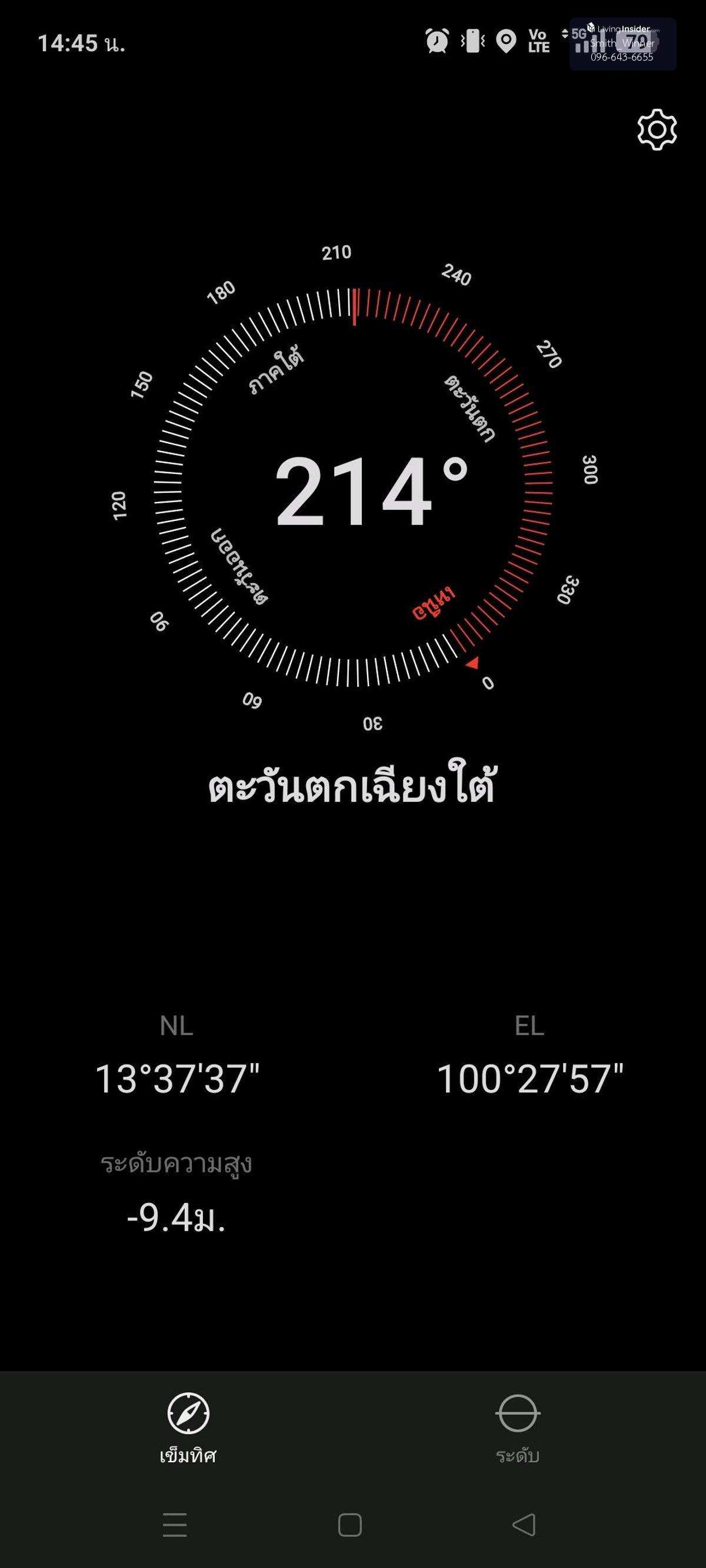Go to home screen via home button
Viewport: 706px width, 1568px height.
point(349,1524)
